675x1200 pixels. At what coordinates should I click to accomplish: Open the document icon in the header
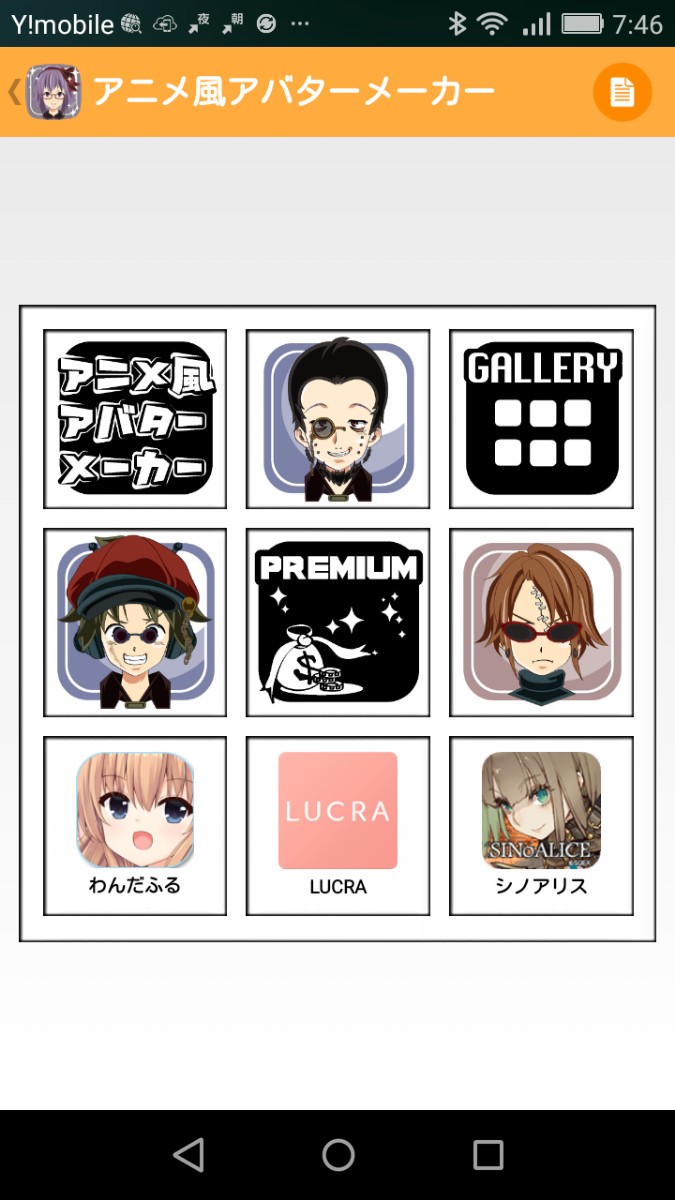click(622, 92)
